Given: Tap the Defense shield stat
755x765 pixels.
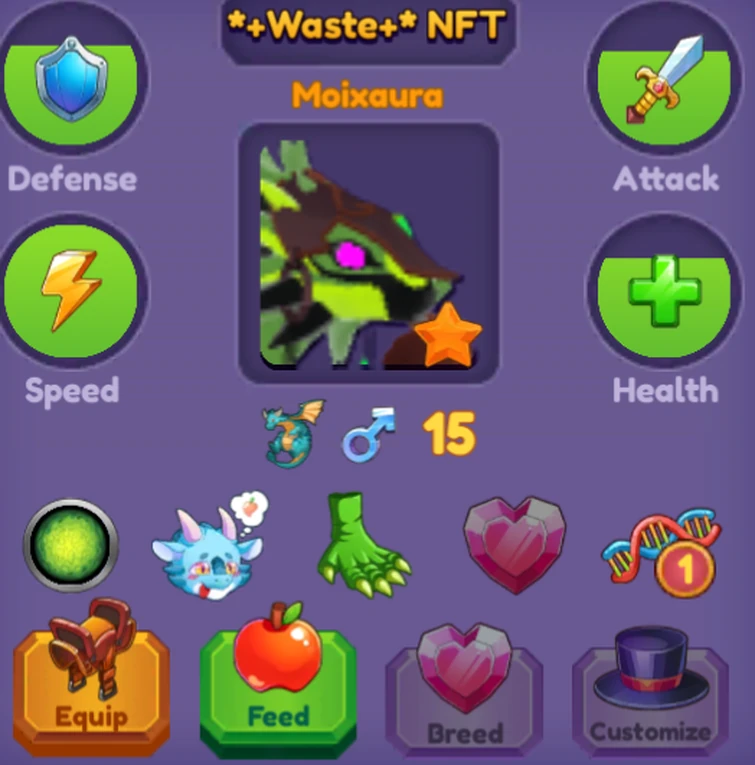Looking at the screenshot, I should [x=72, y=78].
